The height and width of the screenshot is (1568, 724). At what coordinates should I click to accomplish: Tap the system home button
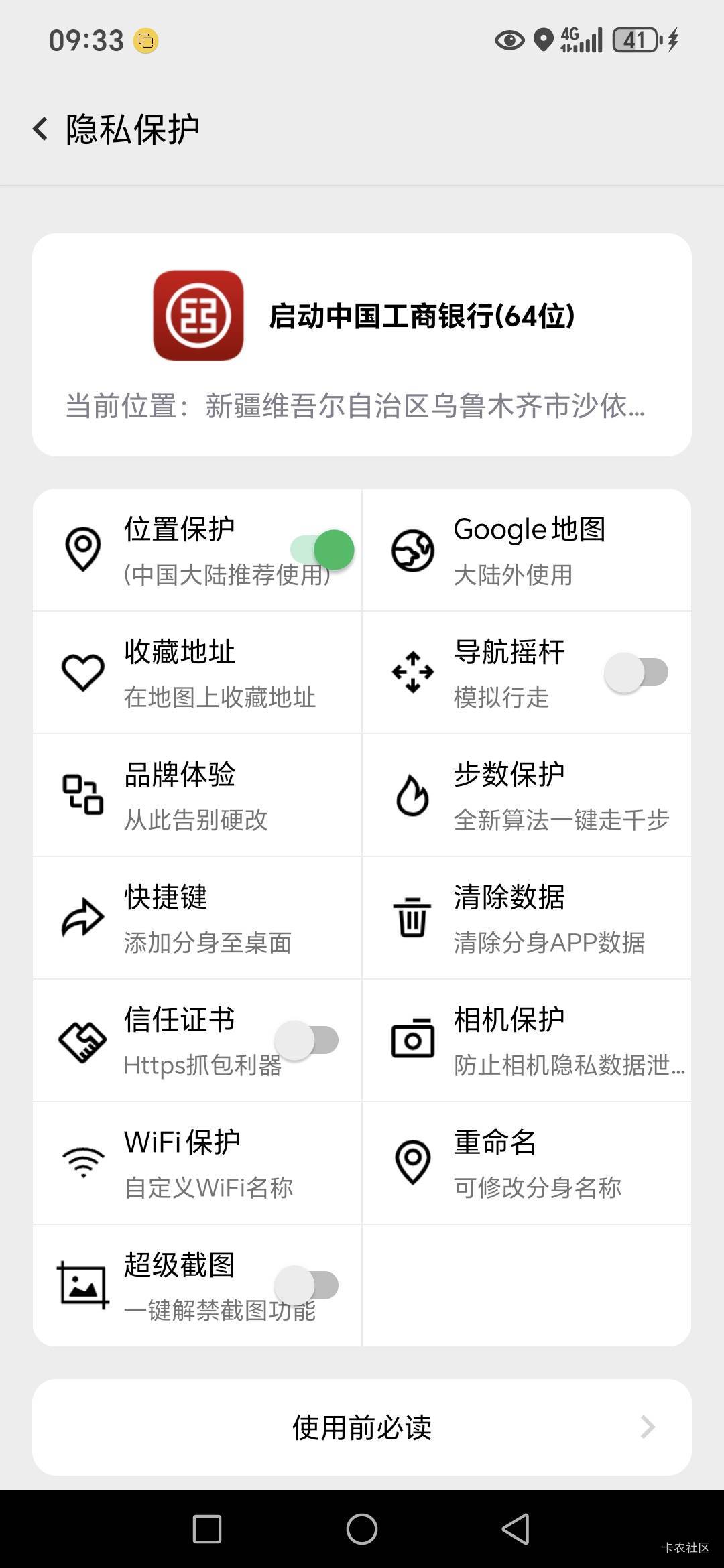(362, 1529)
